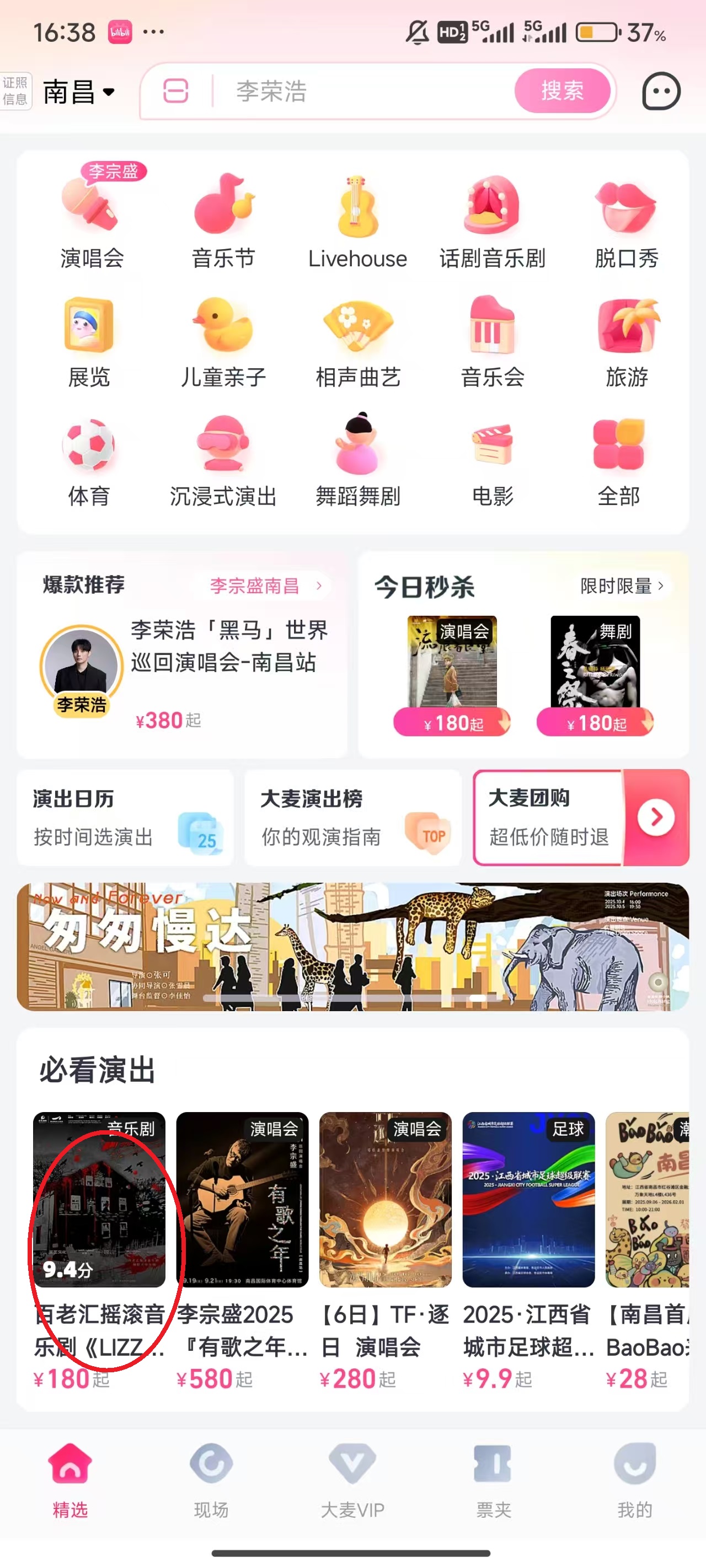Viewport: 706px width, 1568px height.
Task: Open customer service smiley icon top right
Action: point(659,92)
